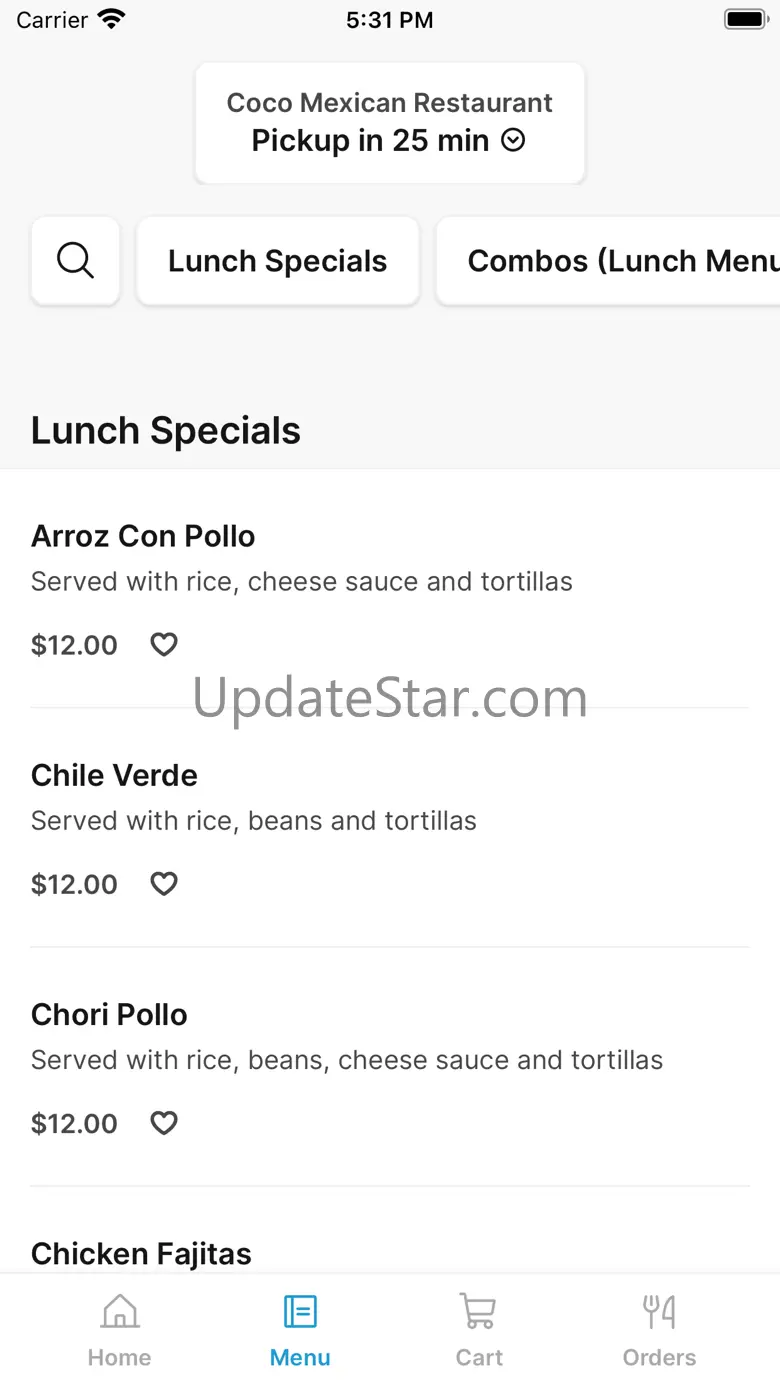780x1387 pixels.
Task: Favorite Arroz Con Pollo with the heart
Action: [164, 645]
